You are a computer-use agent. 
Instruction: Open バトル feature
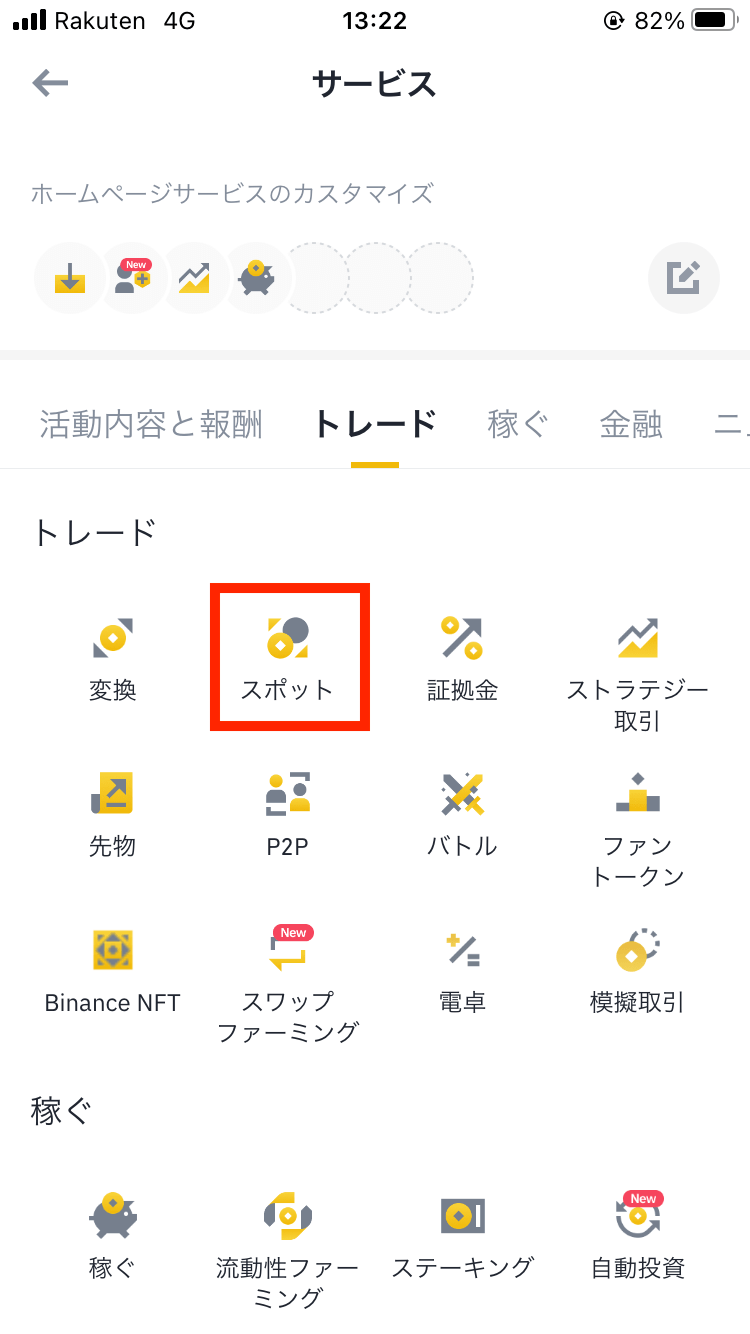[462, 816]
